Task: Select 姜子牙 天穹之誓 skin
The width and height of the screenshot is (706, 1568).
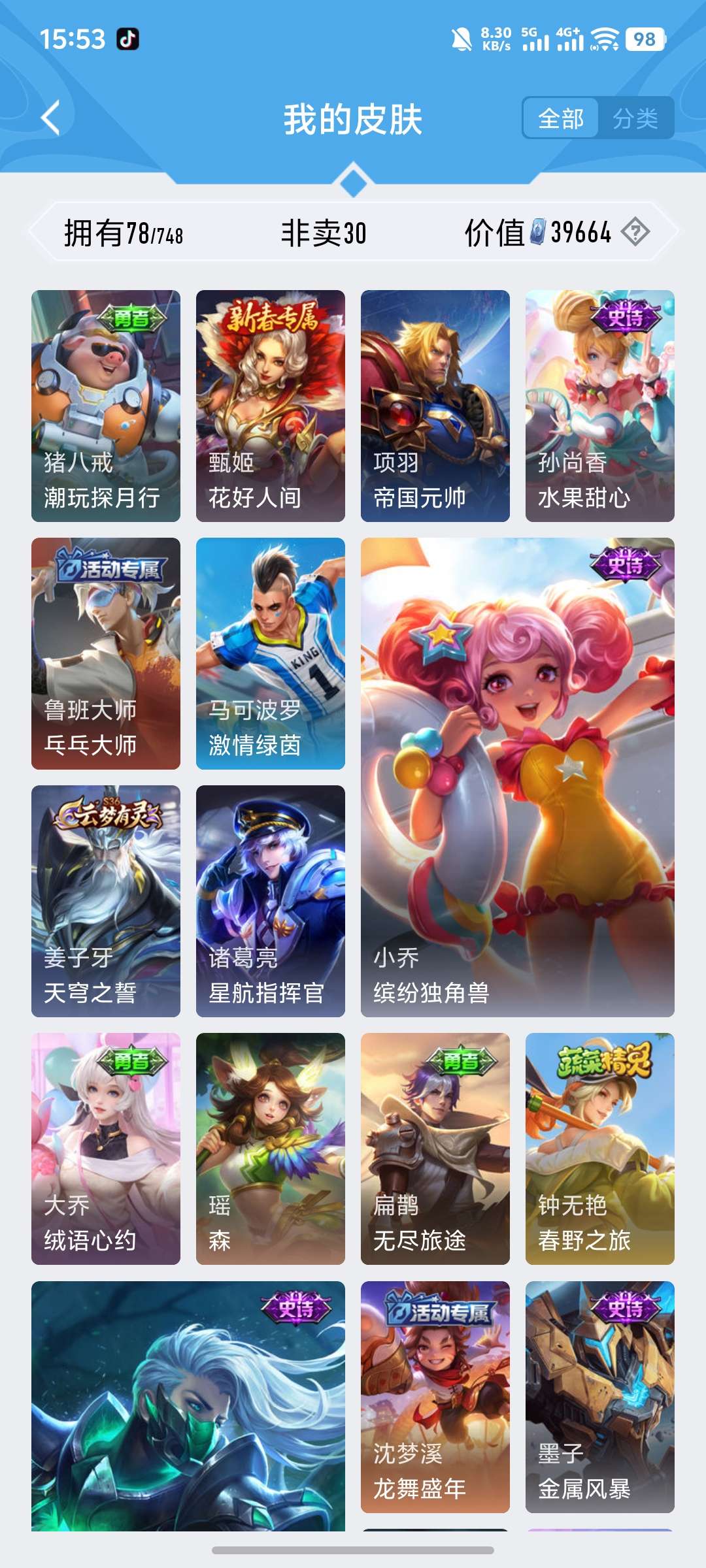Action: click(106, 901)
